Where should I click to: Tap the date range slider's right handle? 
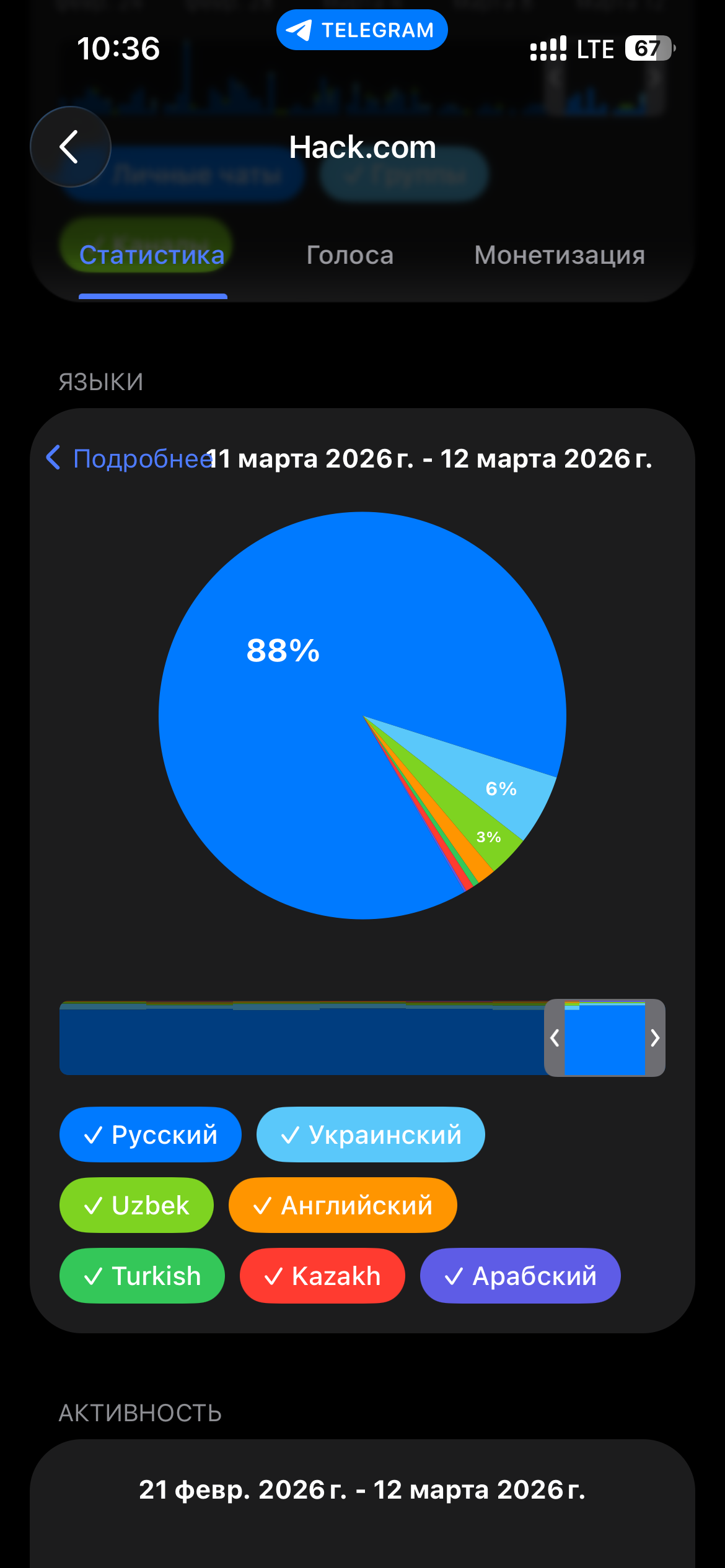coord(655,1038)
